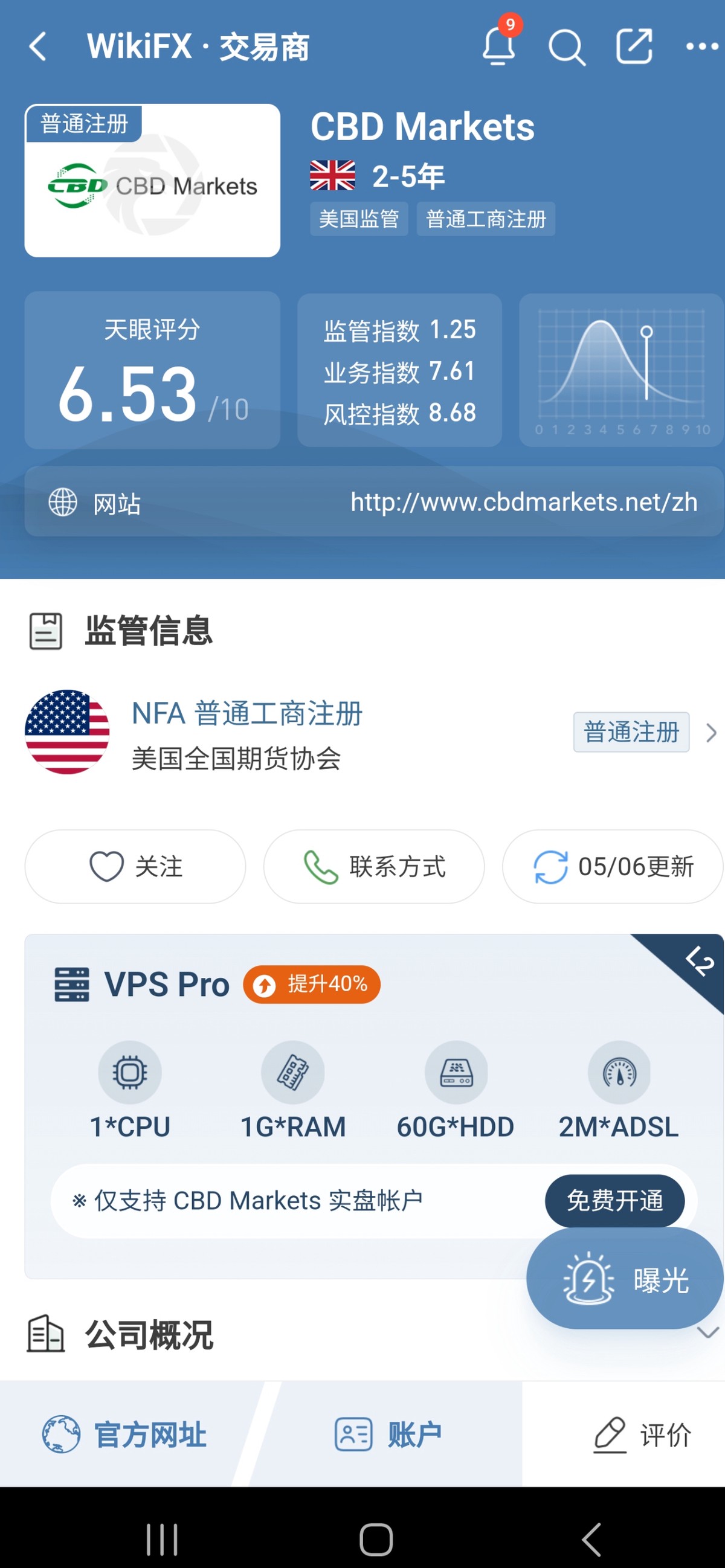Tap the 05/06更新 refresh button
Image resolution: width=725 pixels, height=1568 pixels.
613,866
